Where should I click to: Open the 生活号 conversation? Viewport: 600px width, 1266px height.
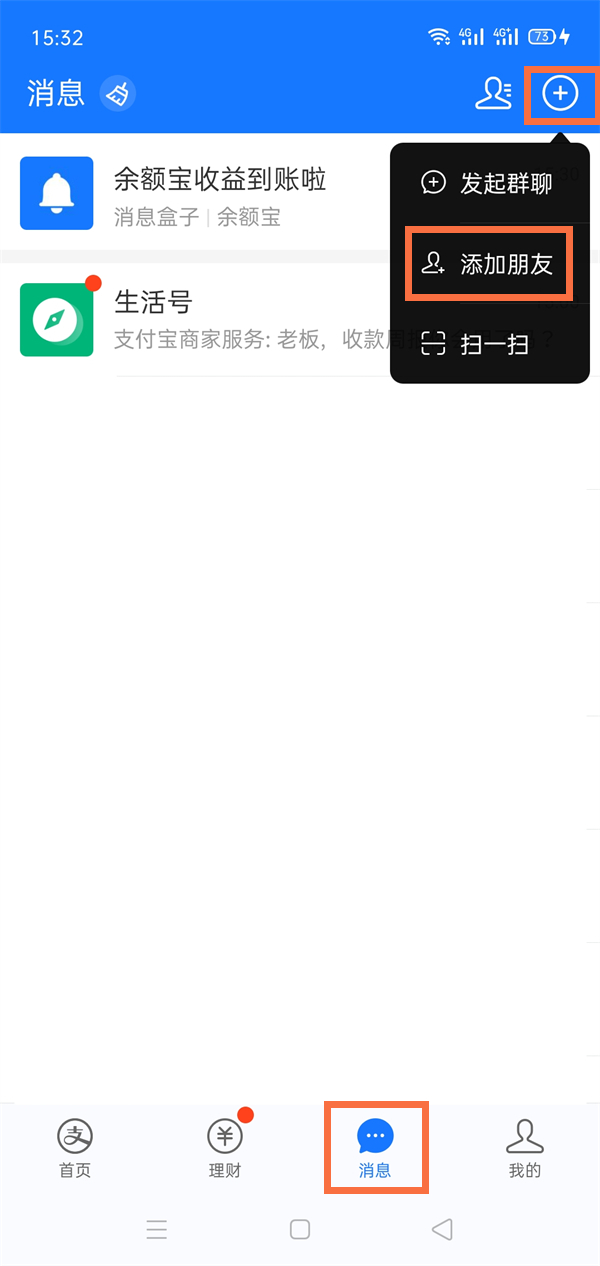click(x=200, y=319)
